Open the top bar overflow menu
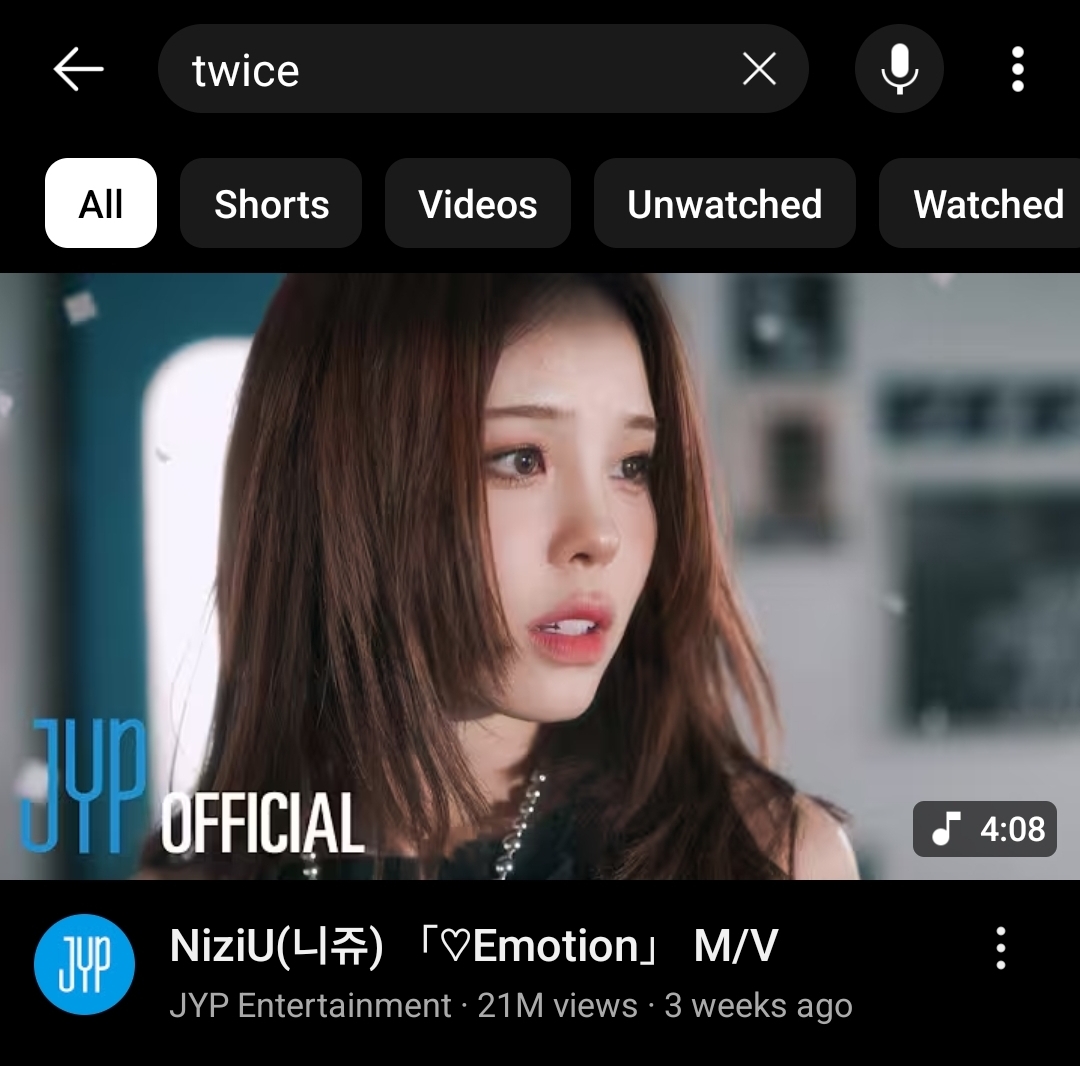The image size is (1080, 1066). [x=1017, y=70]
